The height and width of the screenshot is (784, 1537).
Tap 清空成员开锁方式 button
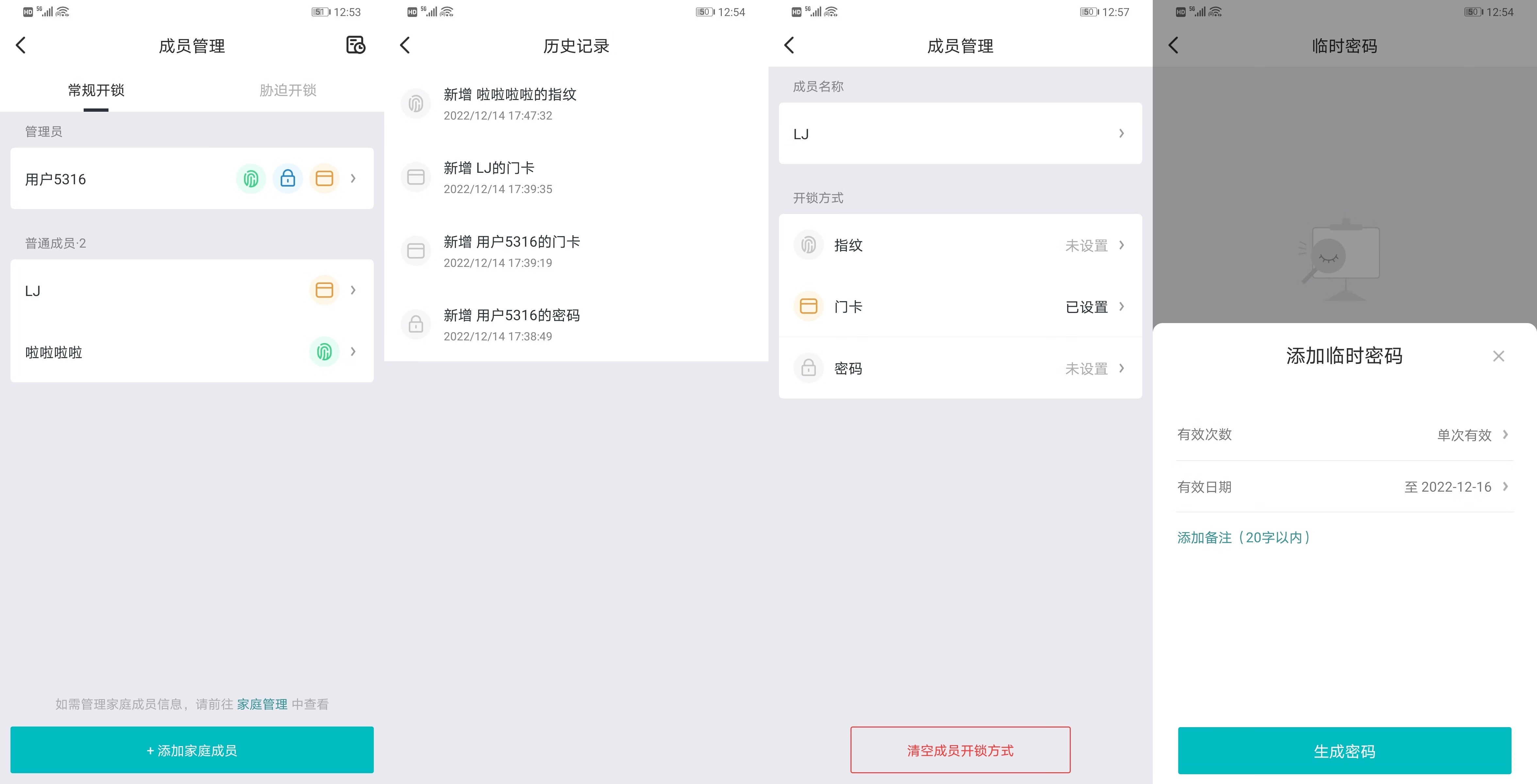(960, 750)
